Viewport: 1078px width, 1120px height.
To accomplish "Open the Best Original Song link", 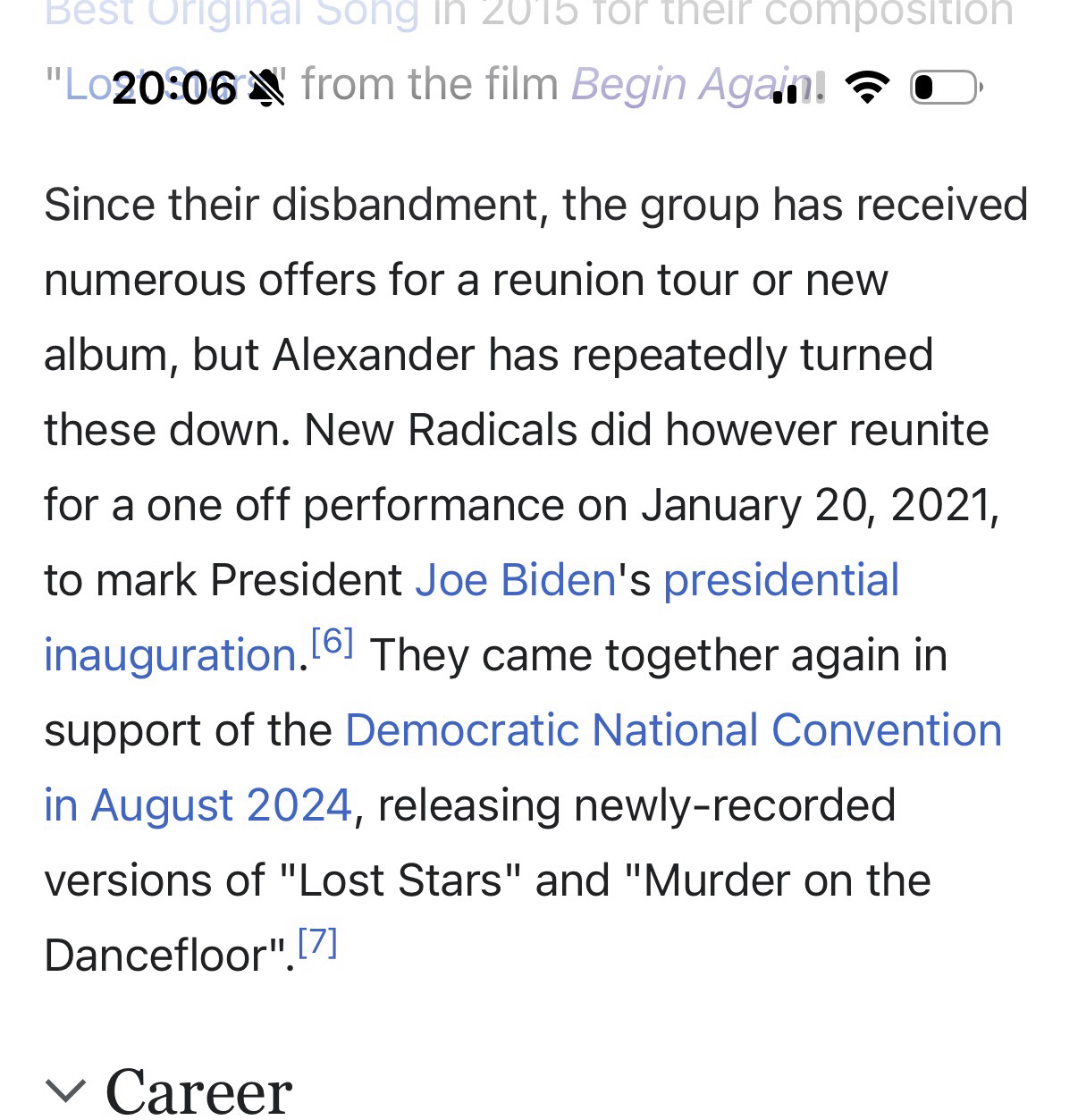I will pyautogui.click(x=231, y=13).
